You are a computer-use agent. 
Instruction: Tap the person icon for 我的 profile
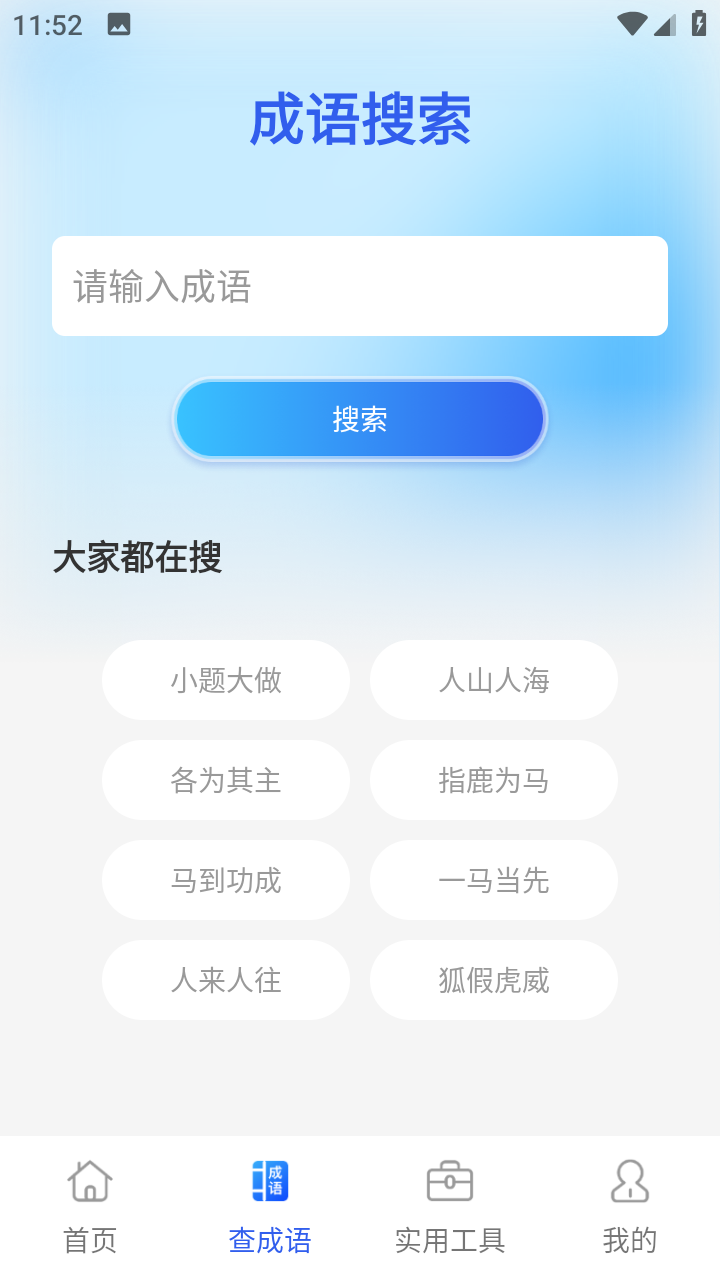[x=629, y=1181]
